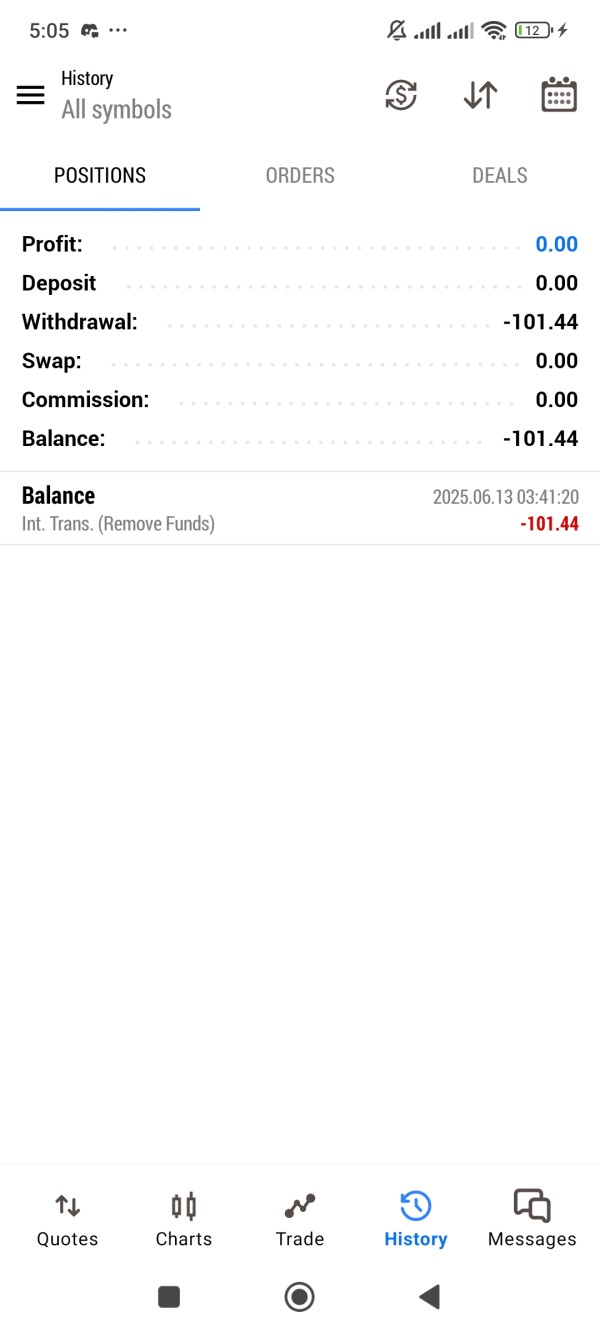Select the Positions tab
Screen dimensions: 600x1333
click(100, 176)
